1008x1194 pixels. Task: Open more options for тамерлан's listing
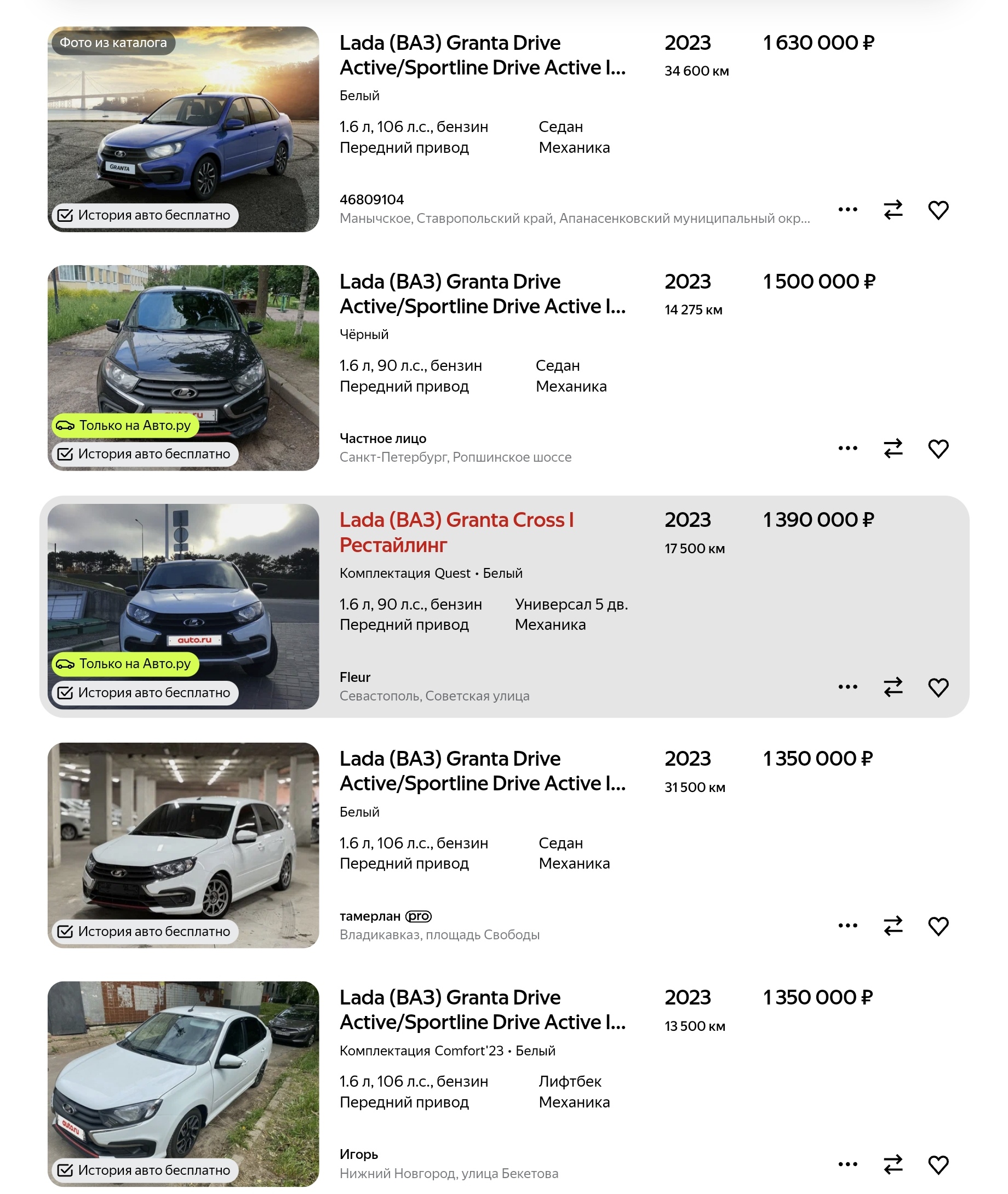pyautogui.click(x=847, y=926)
